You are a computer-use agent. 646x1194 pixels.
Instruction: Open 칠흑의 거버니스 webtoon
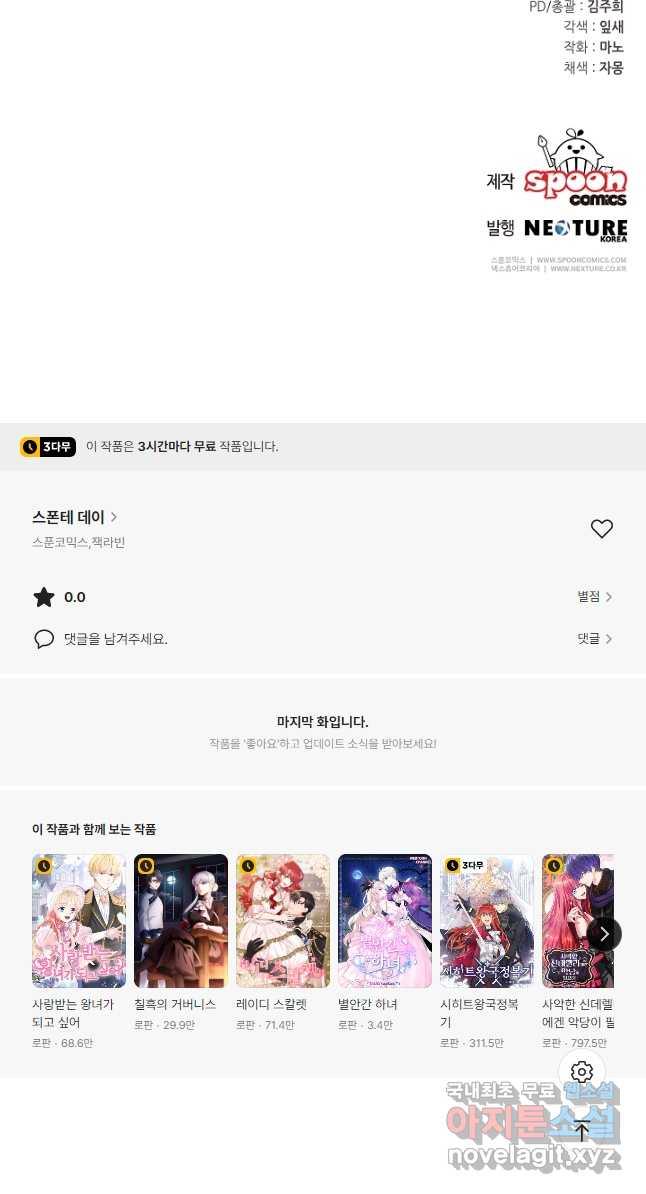point(181,921)
